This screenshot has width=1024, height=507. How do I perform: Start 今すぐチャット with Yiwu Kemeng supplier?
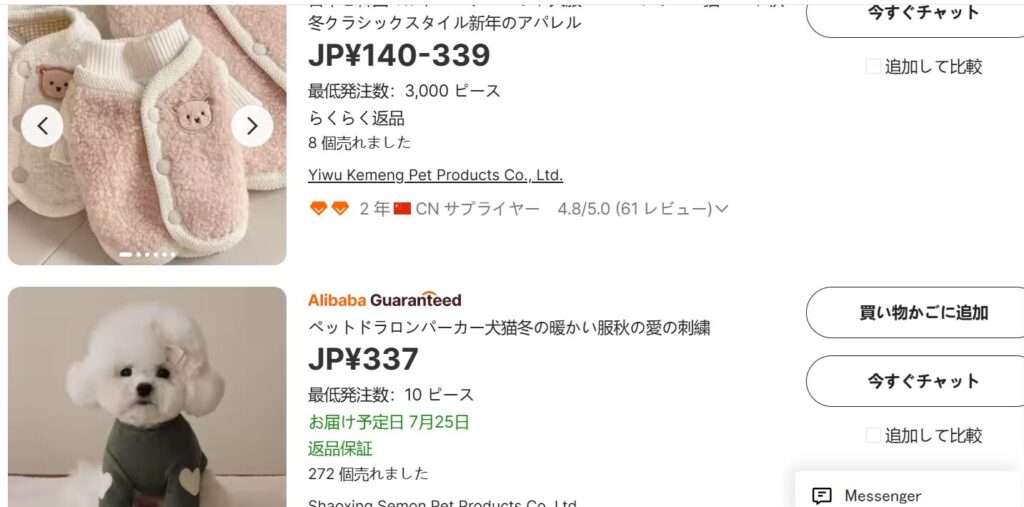coord(914,14)
